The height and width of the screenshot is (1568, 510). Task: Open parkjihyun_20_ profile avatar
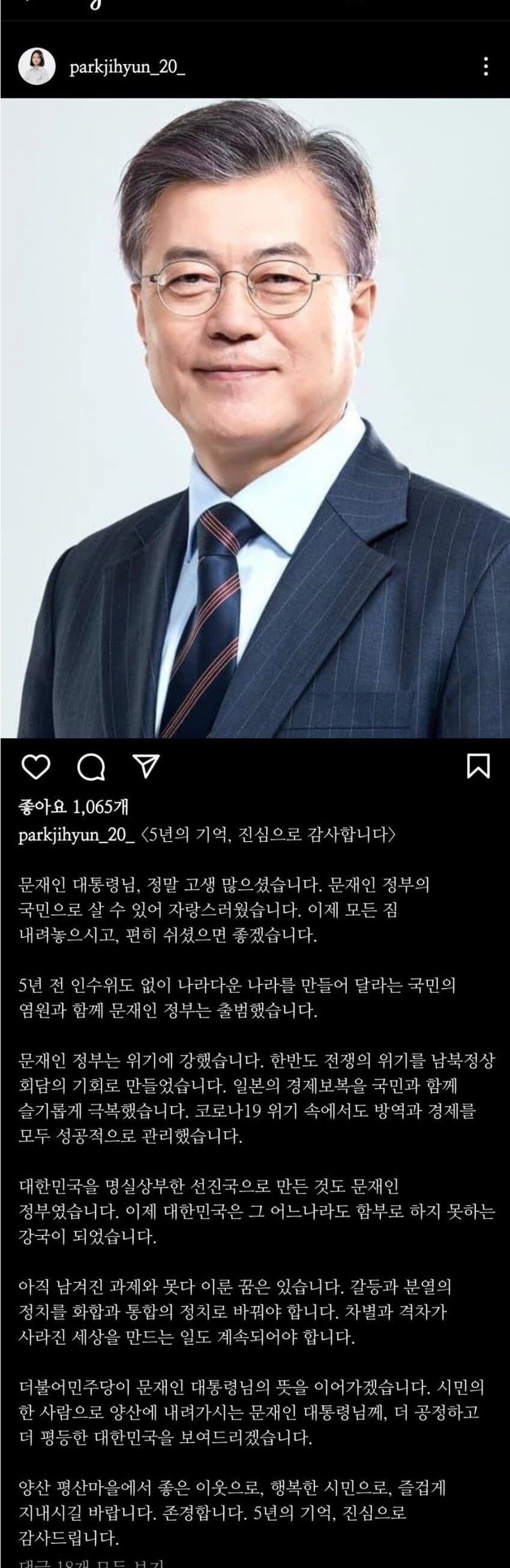click(x=37, y=66)
